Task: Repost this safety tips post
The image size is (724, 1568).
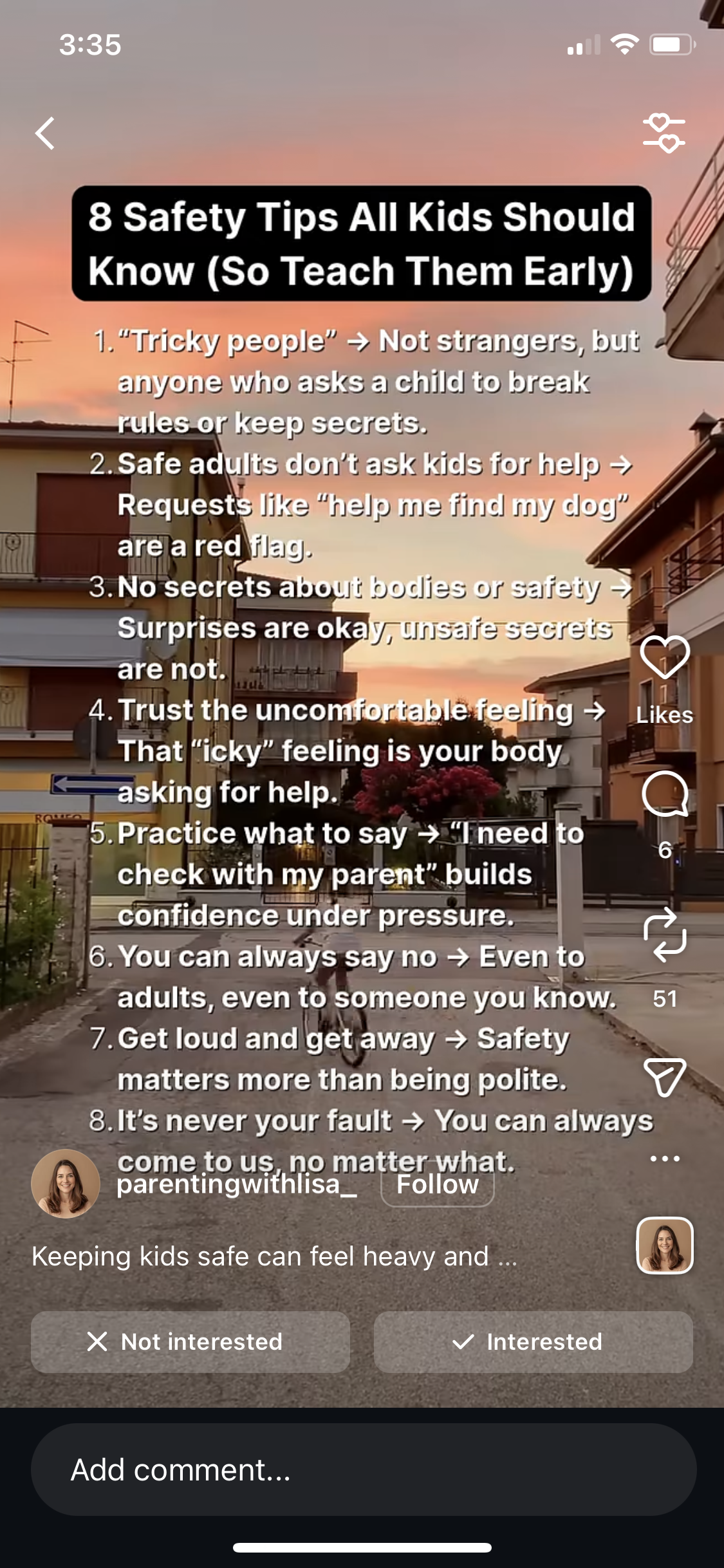Action: [x=665, y=935]
